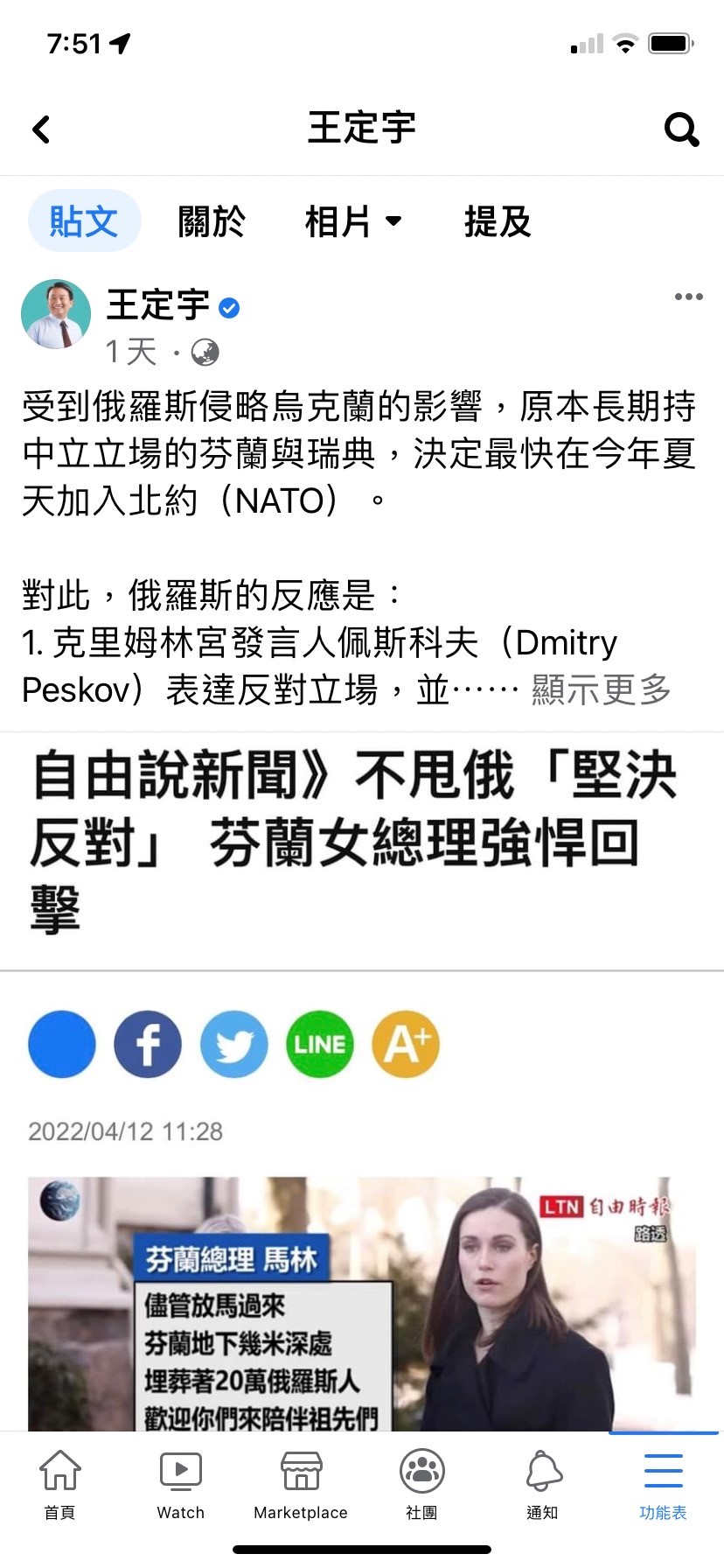Switch to the 提及 tab

point(498,221)
